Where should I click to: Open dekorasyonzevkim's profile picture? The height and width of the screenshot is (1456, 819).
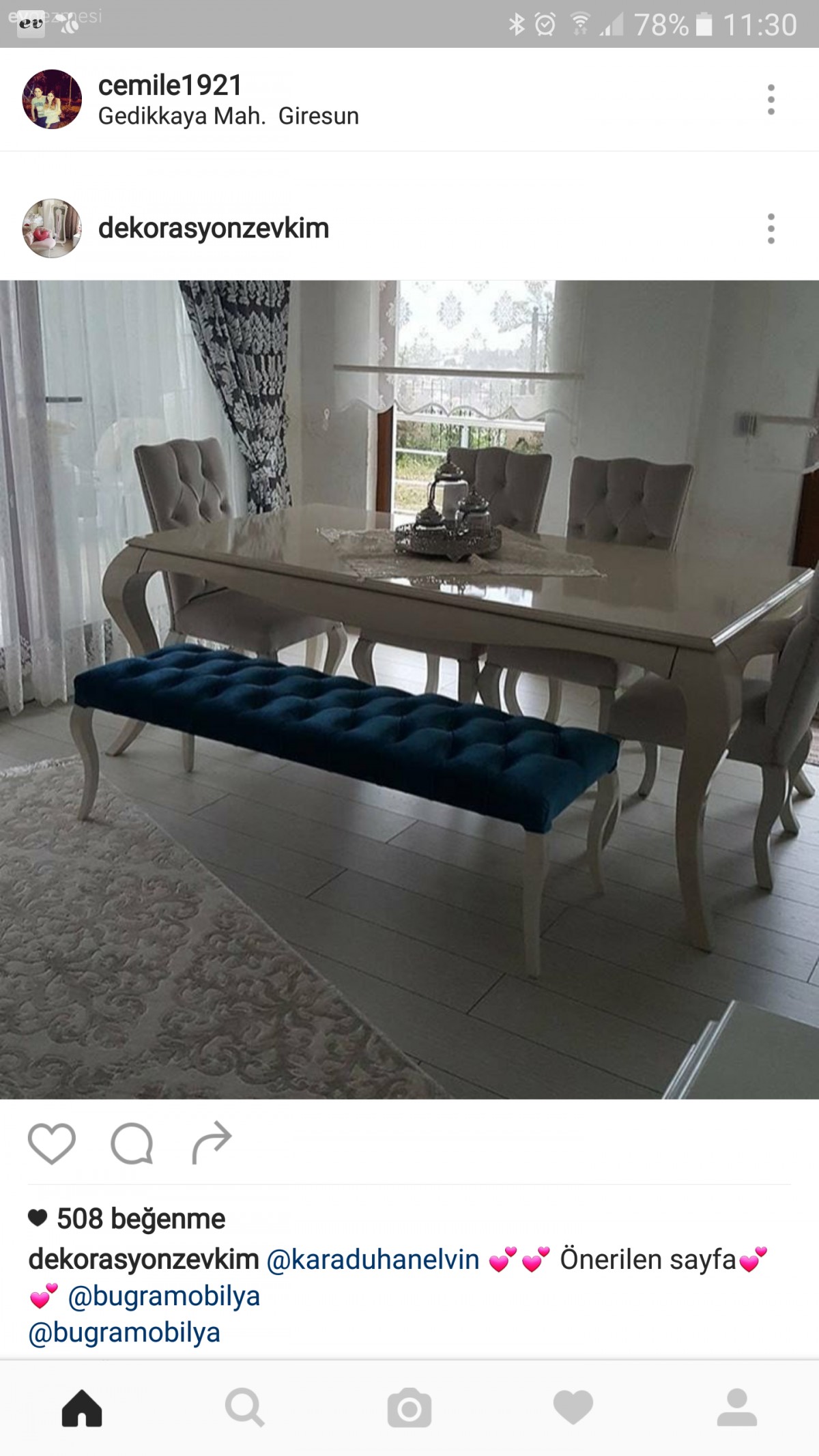click(x=52, y=229)
